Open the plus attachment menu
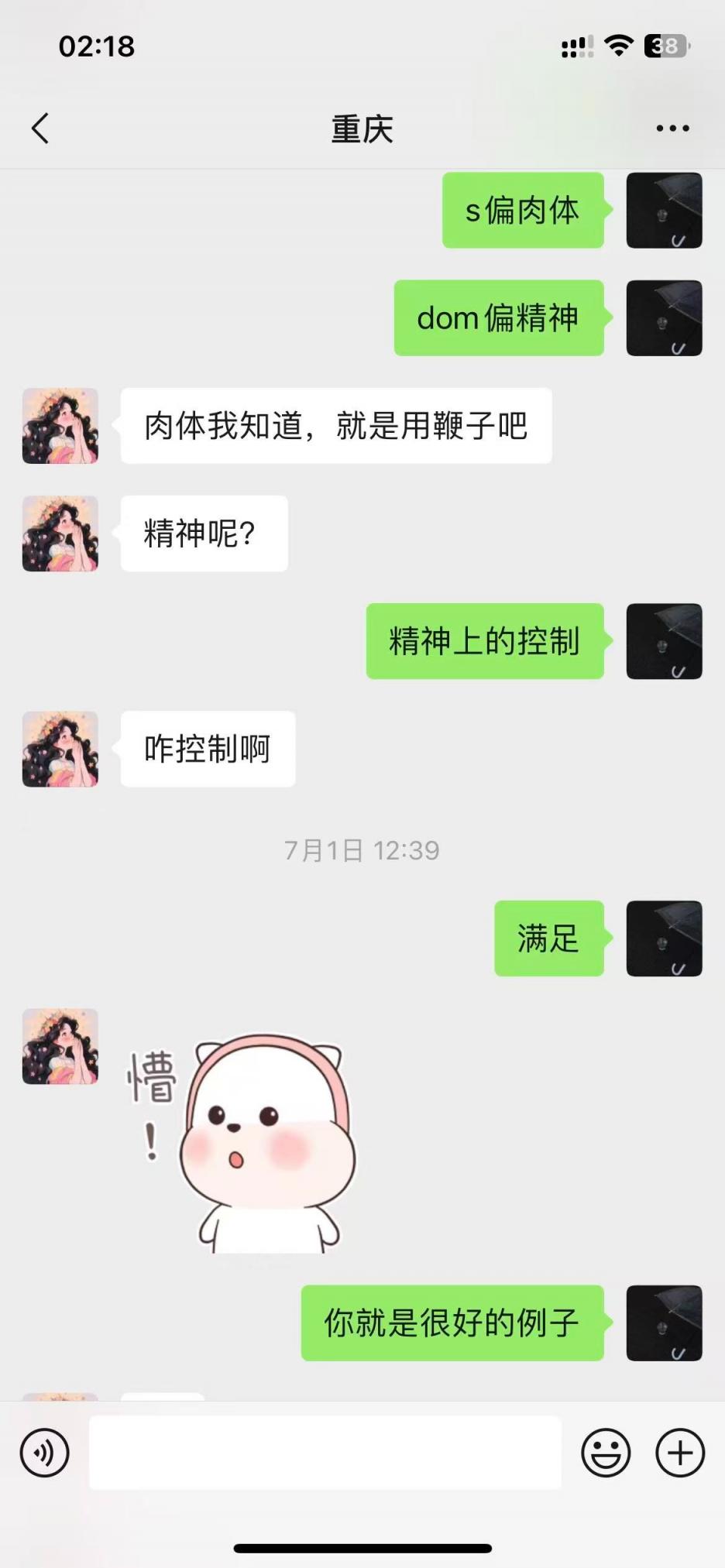The image size is (725, 1568). pos(680,1453)
